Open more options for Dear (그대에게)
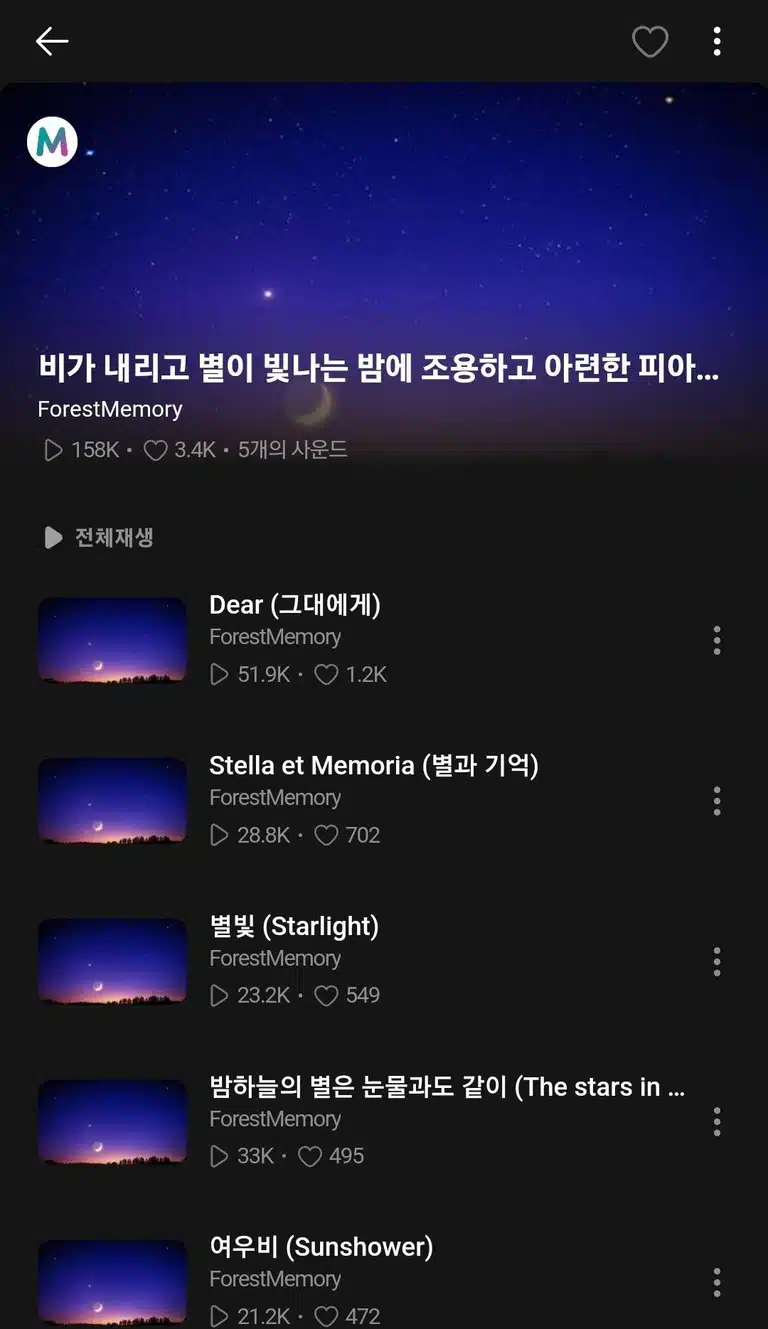The width and height of the screenshot is (768, 1329). [x=717, y=640]
